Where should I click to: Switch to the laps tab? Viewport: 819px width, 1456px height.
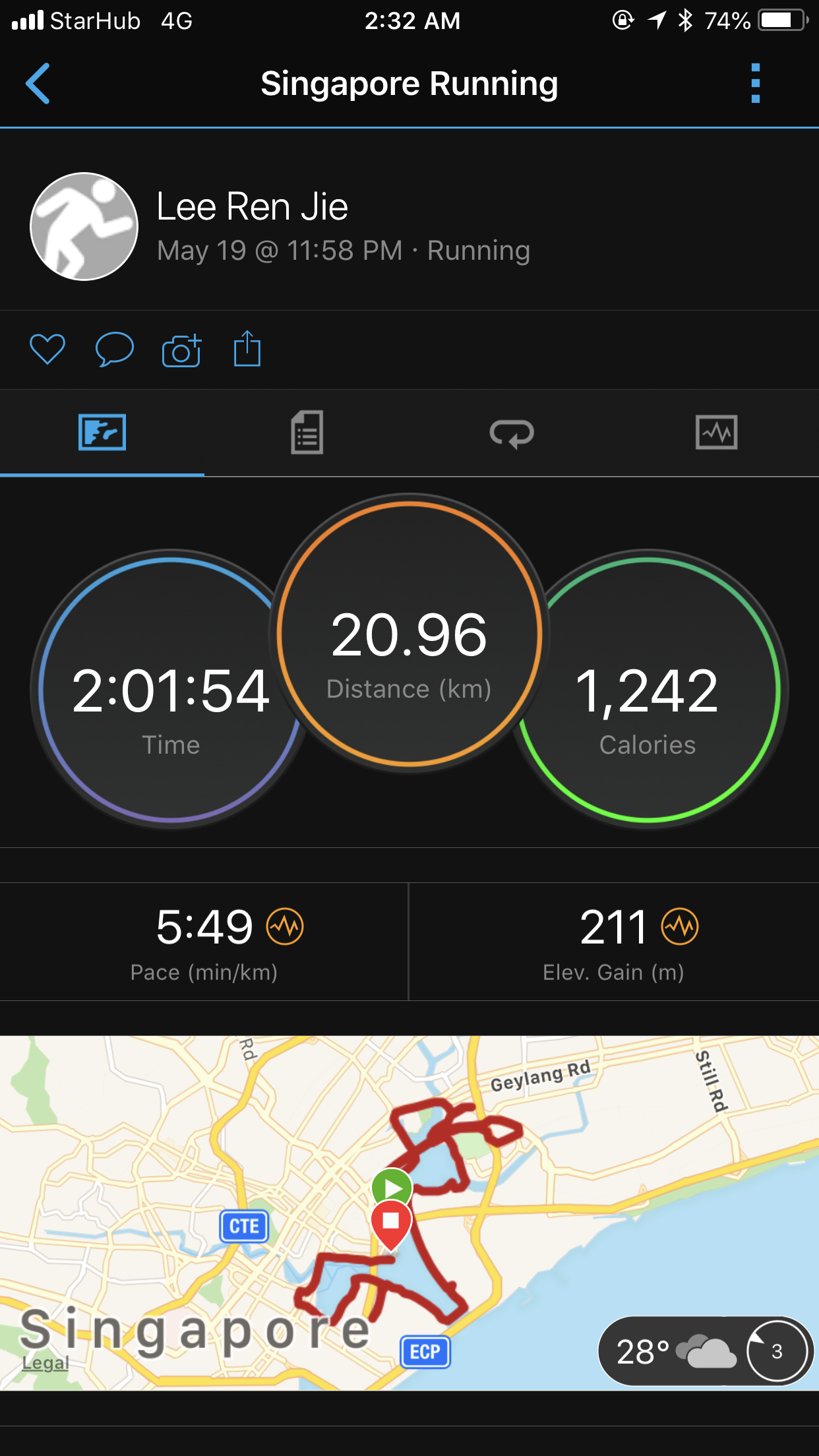click(x=512, y=433)
